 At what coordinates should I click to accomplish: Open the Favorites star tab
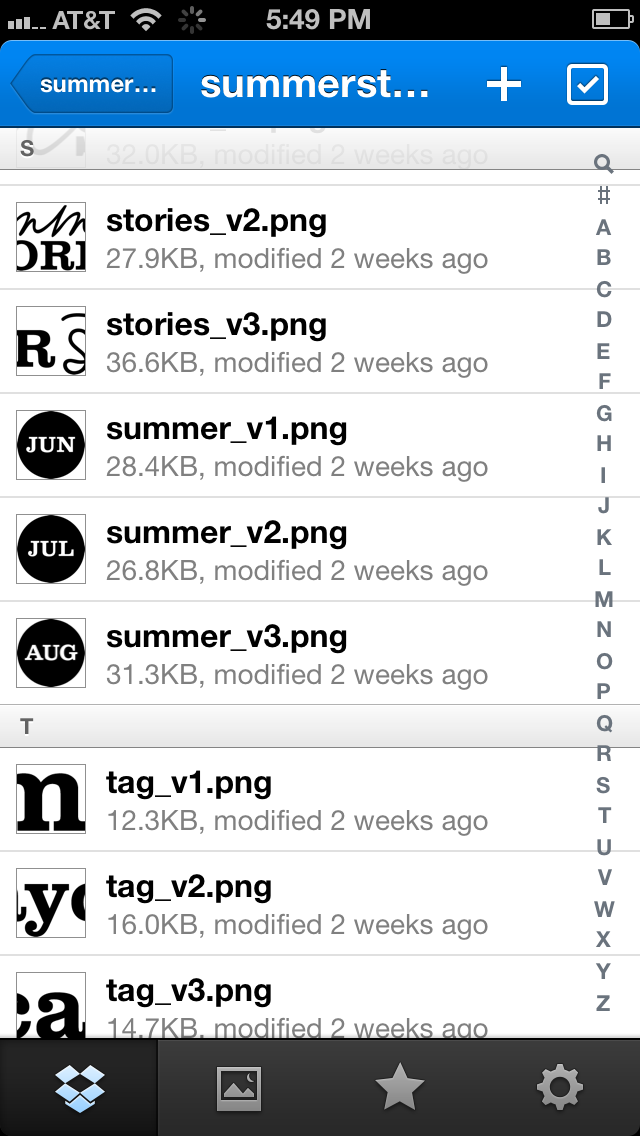399,1088
